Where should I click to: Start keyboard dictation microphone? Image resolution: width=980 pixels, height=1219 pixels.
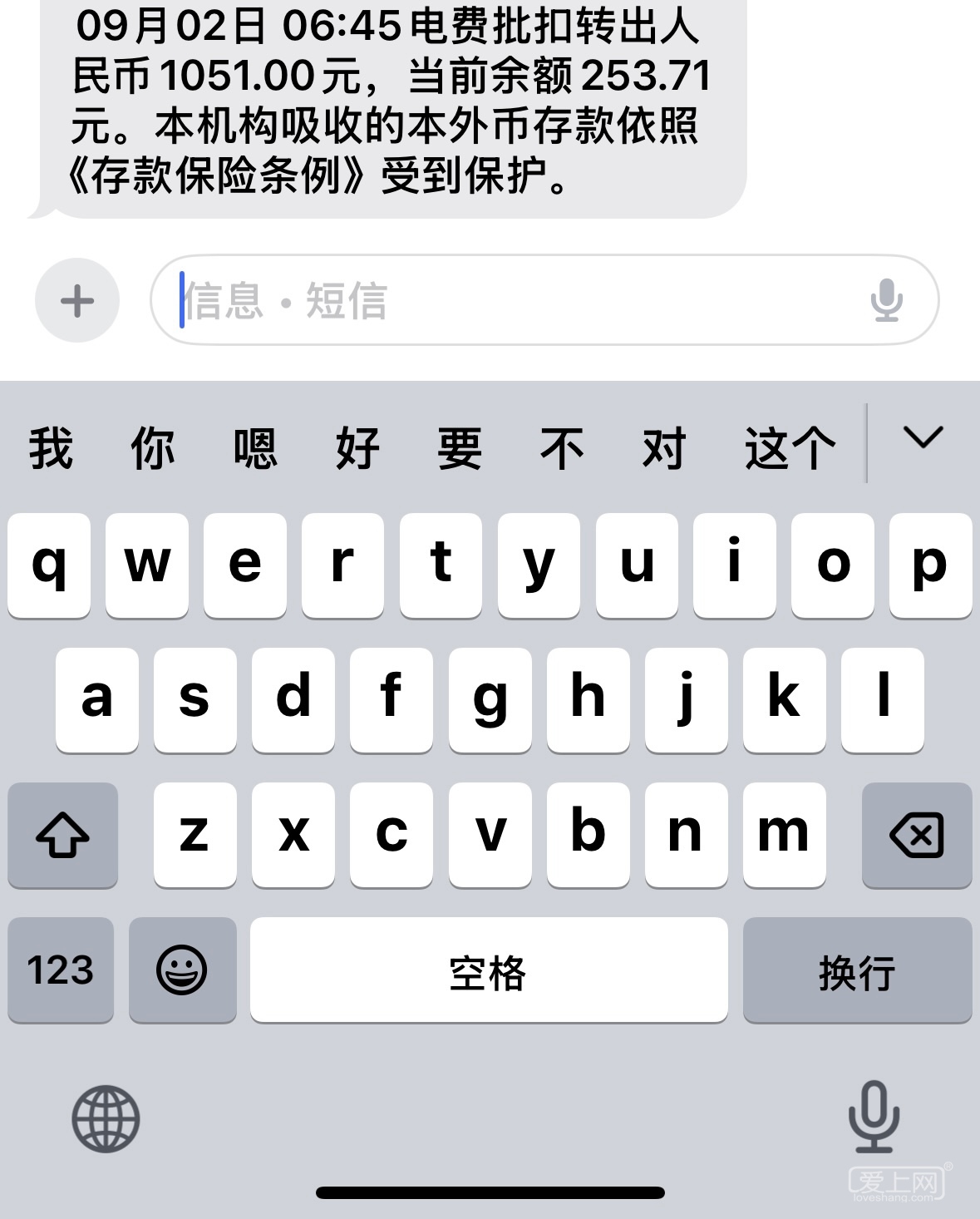(x=874, y=1117)
